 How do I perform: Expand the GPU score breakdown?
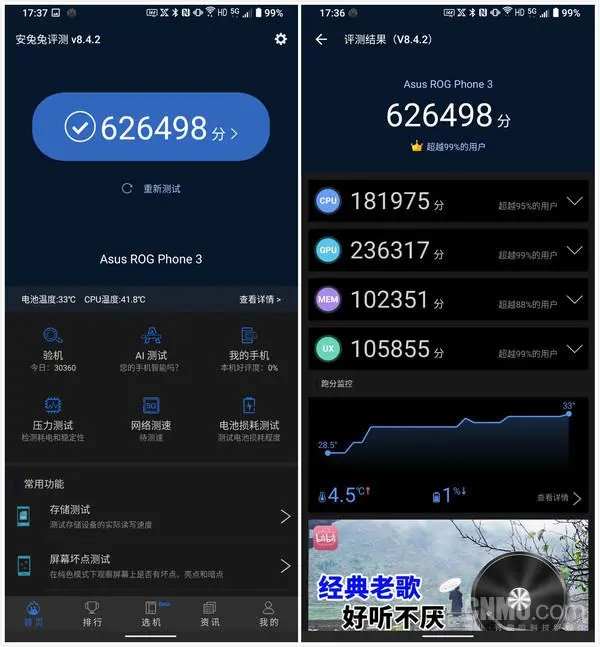(x=574, y=250)
